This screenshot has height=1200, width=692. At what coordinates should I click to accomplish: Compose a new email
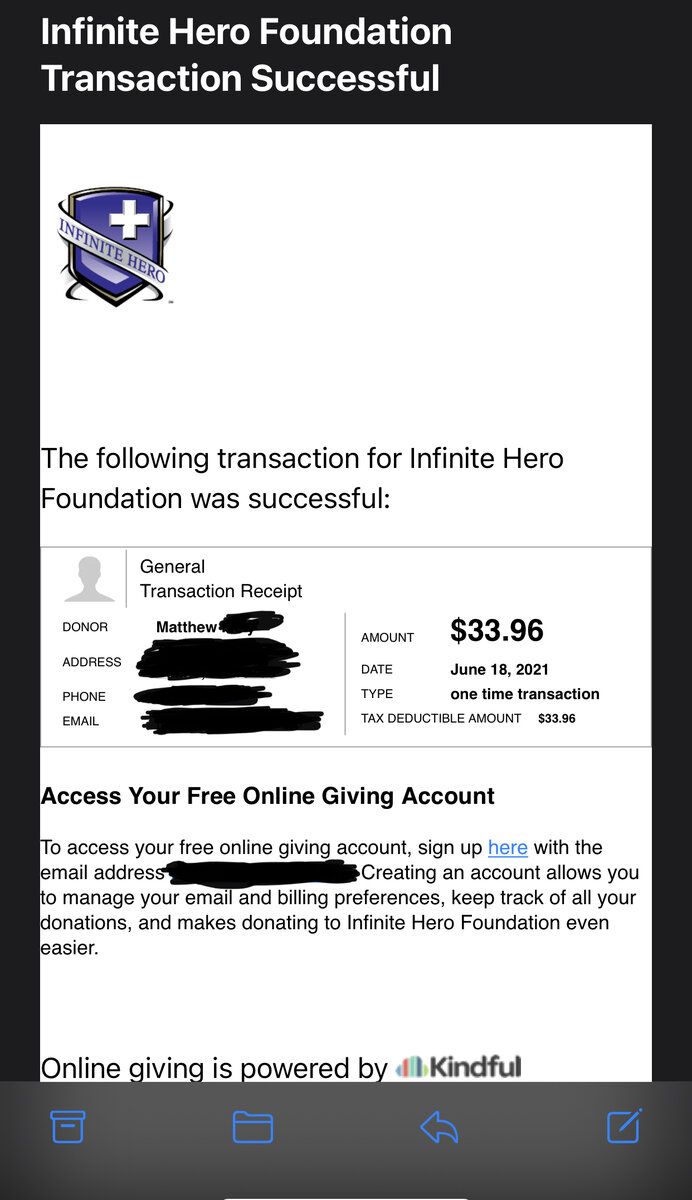624,1126
